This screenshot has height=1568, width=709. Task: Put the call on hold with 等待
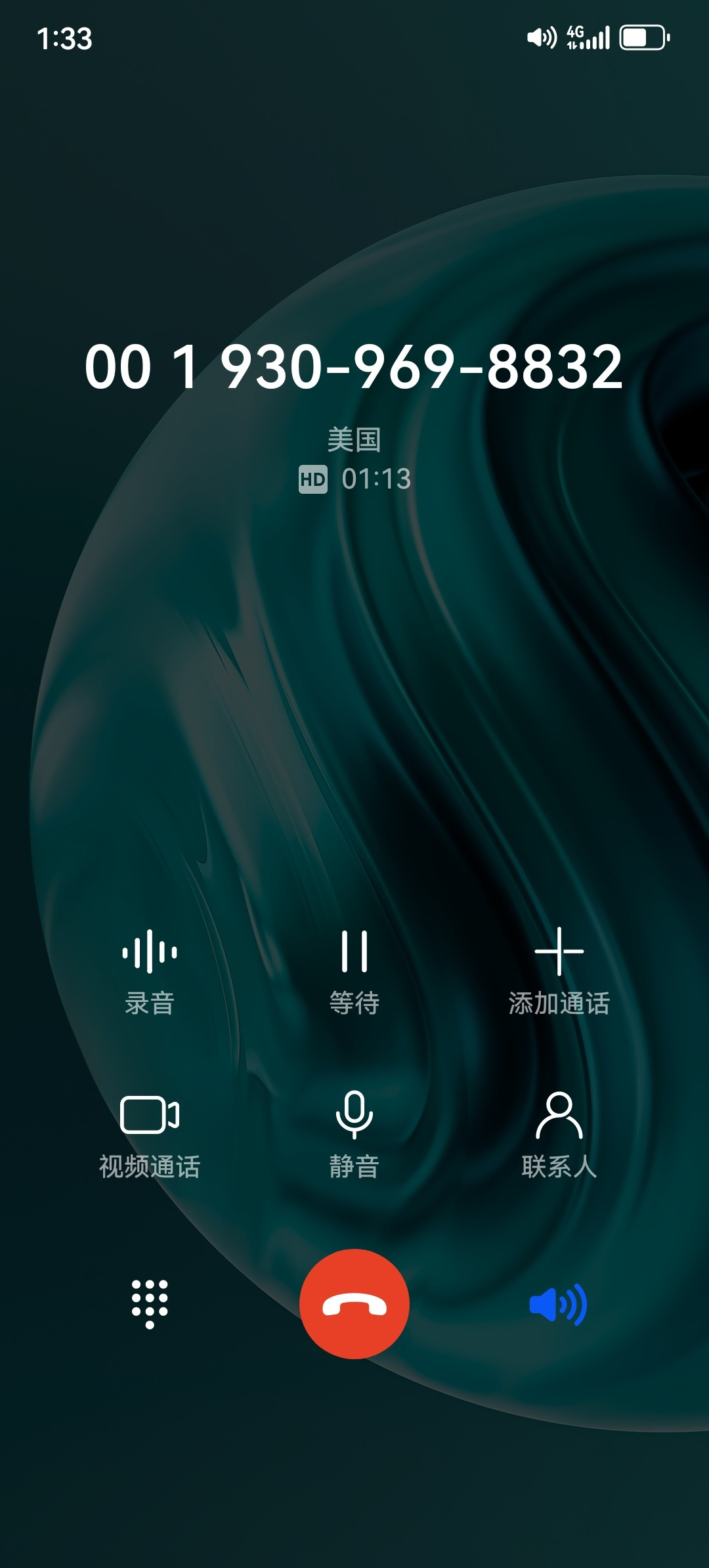[x=354, y=972]
